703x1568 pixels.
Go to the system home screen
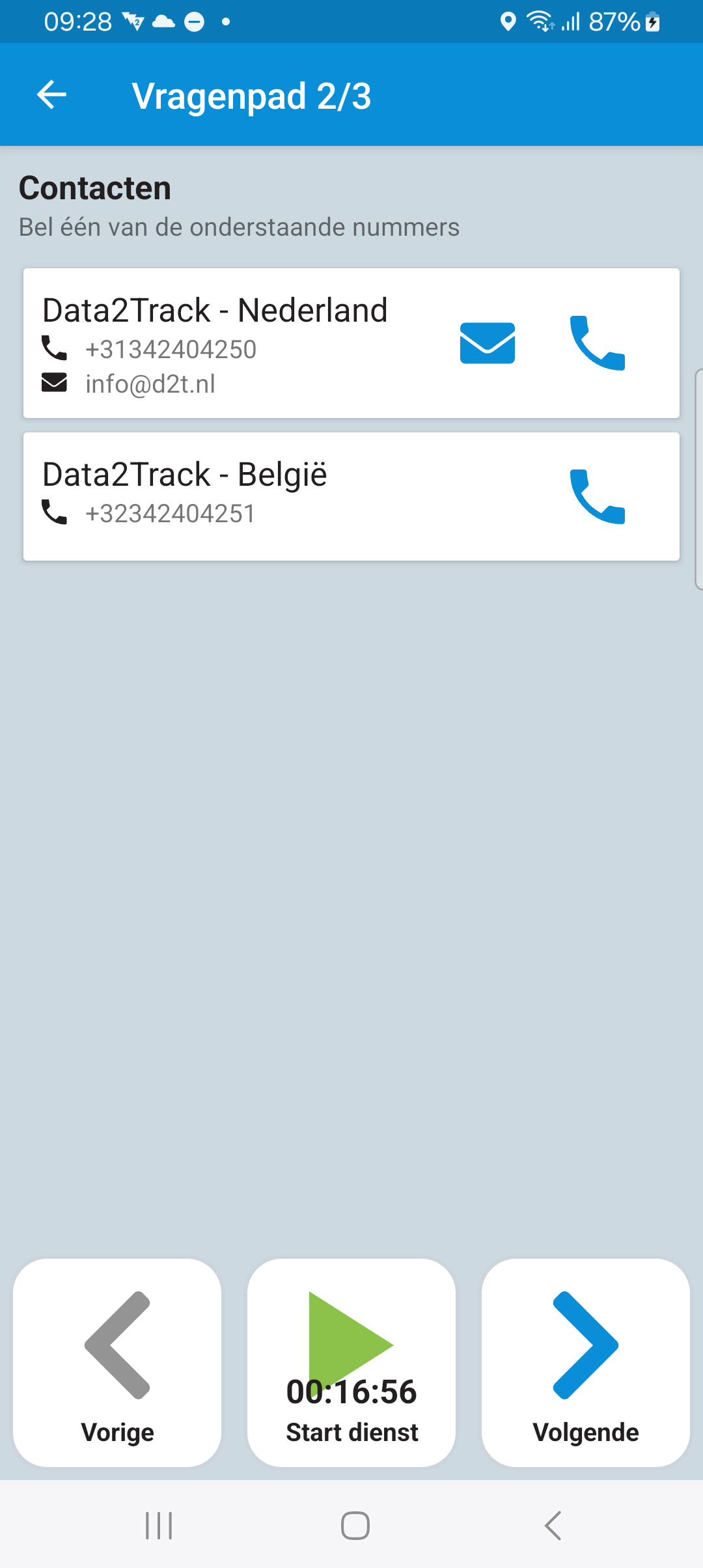pos(355,1525)
